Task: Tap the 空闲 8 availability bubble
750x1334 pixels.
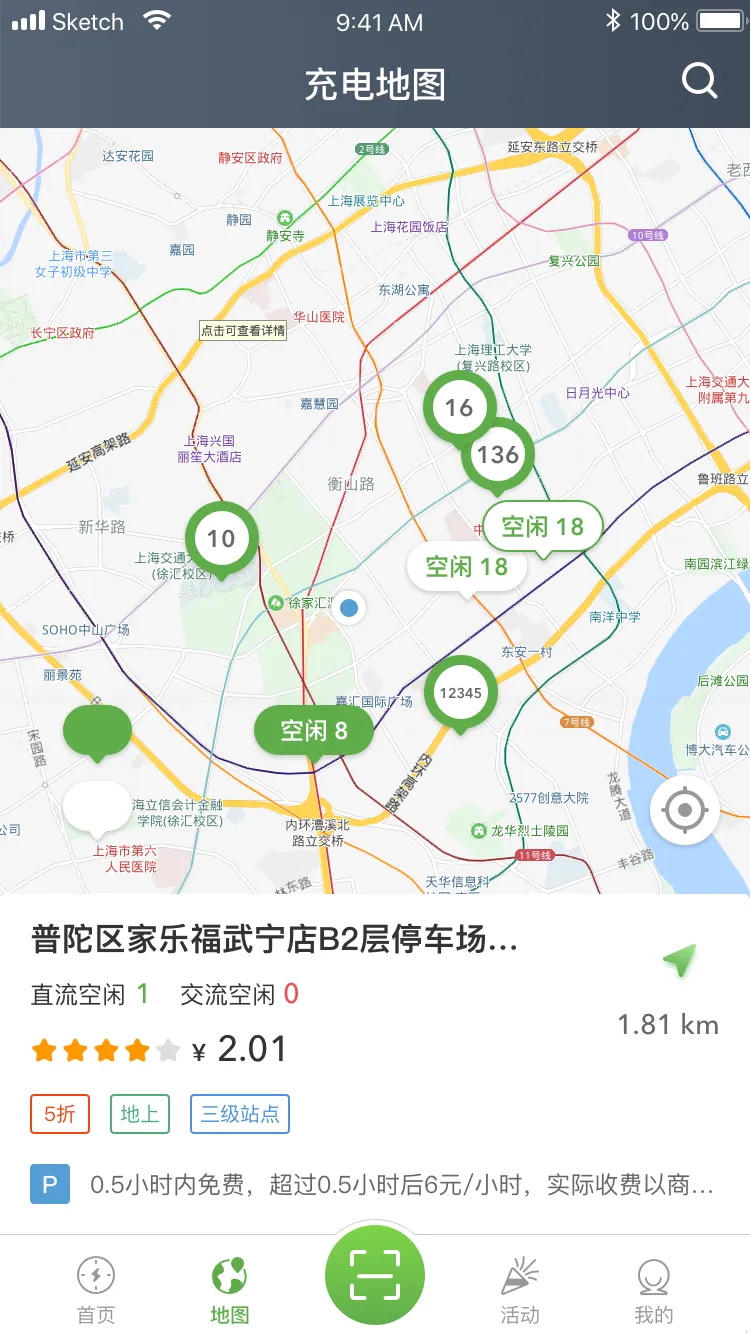Action: (x=313, y=730)
